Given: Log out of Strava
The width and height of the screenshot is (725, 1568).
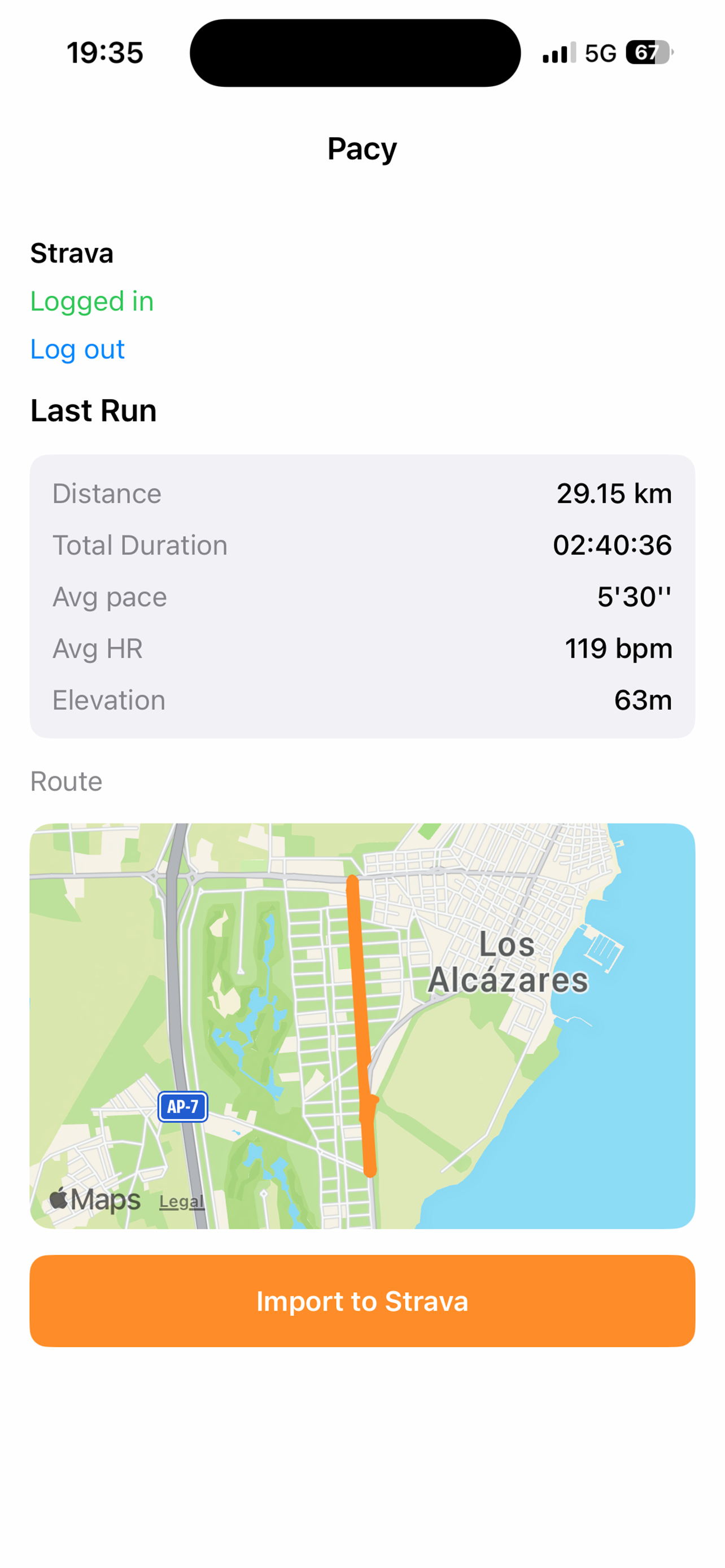Looking at the screenshot, I should [77, 349].
